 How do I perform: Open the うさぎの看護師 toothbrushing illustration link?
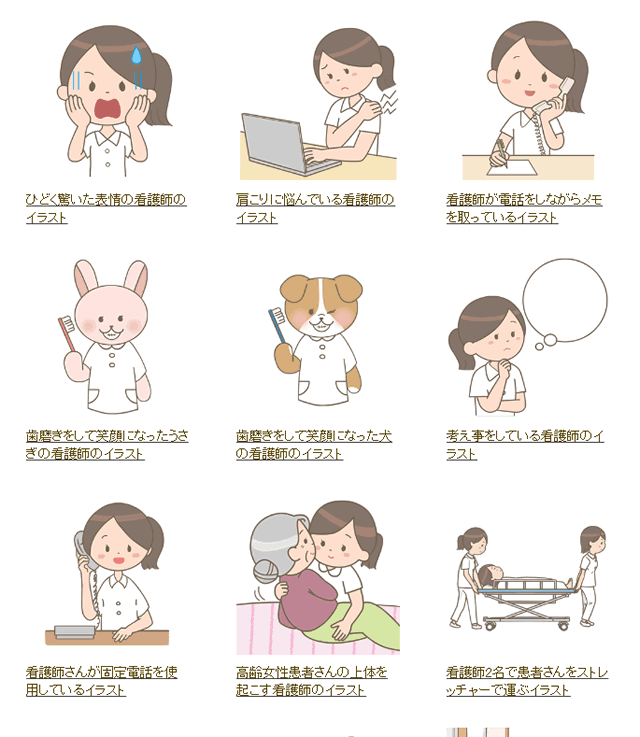tap(107, 437)
